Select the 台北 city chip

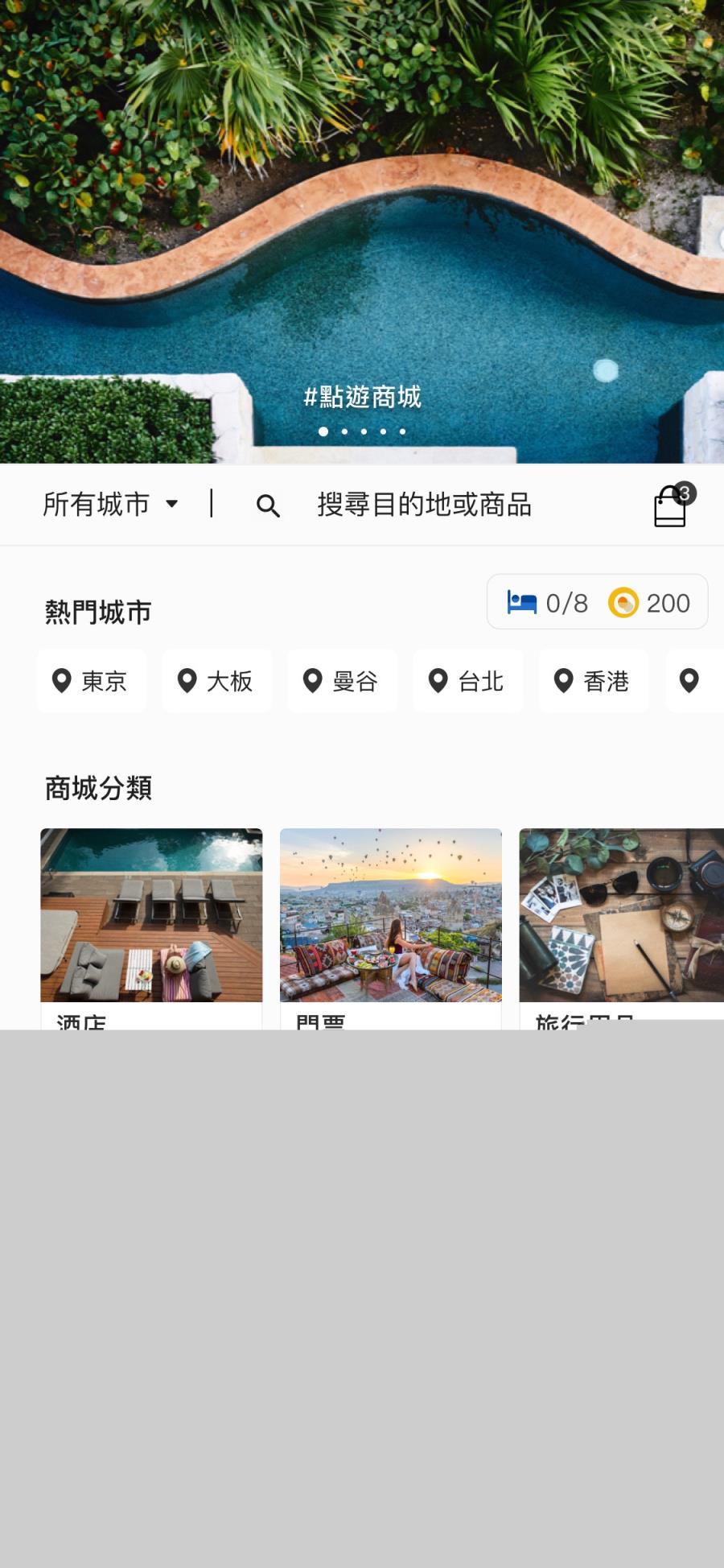pos(468,680)
